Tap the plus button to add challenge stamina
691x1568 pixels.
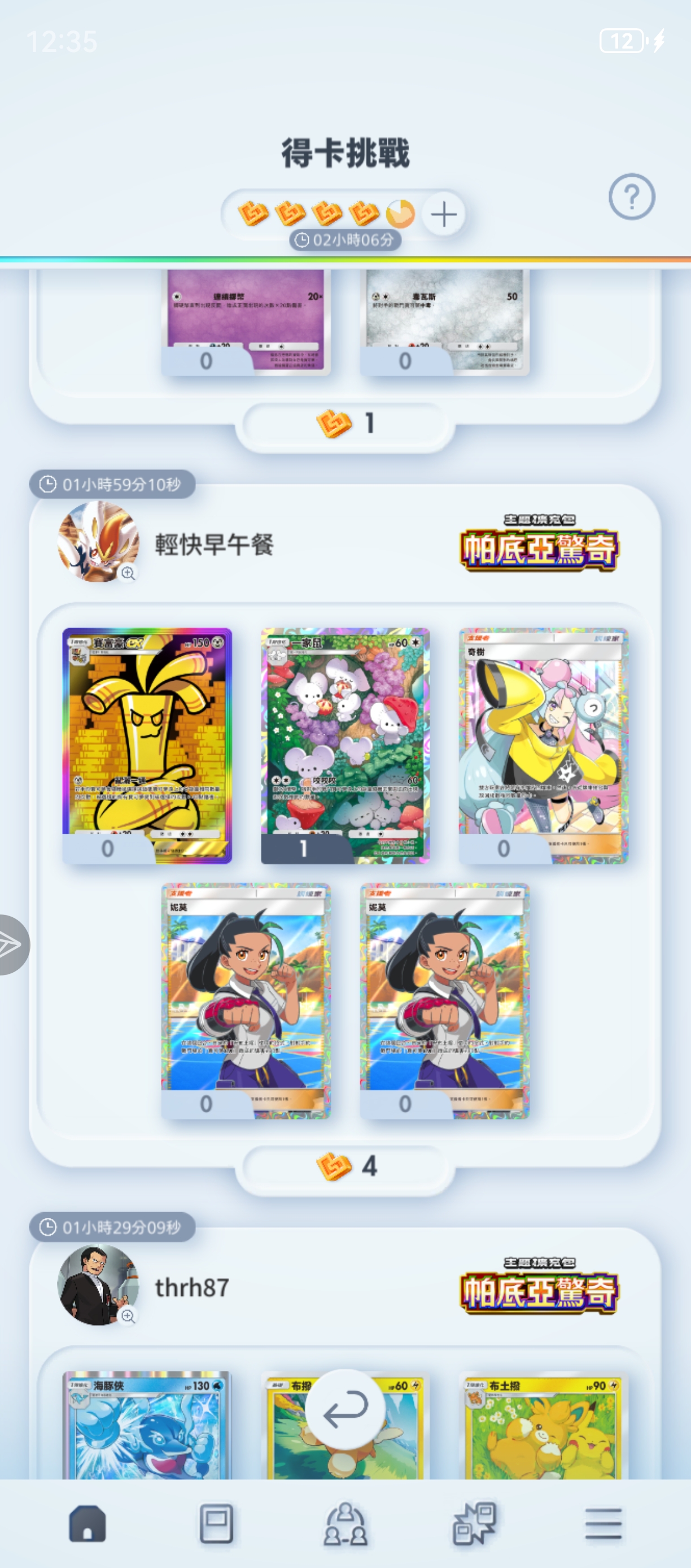point(443,214)
